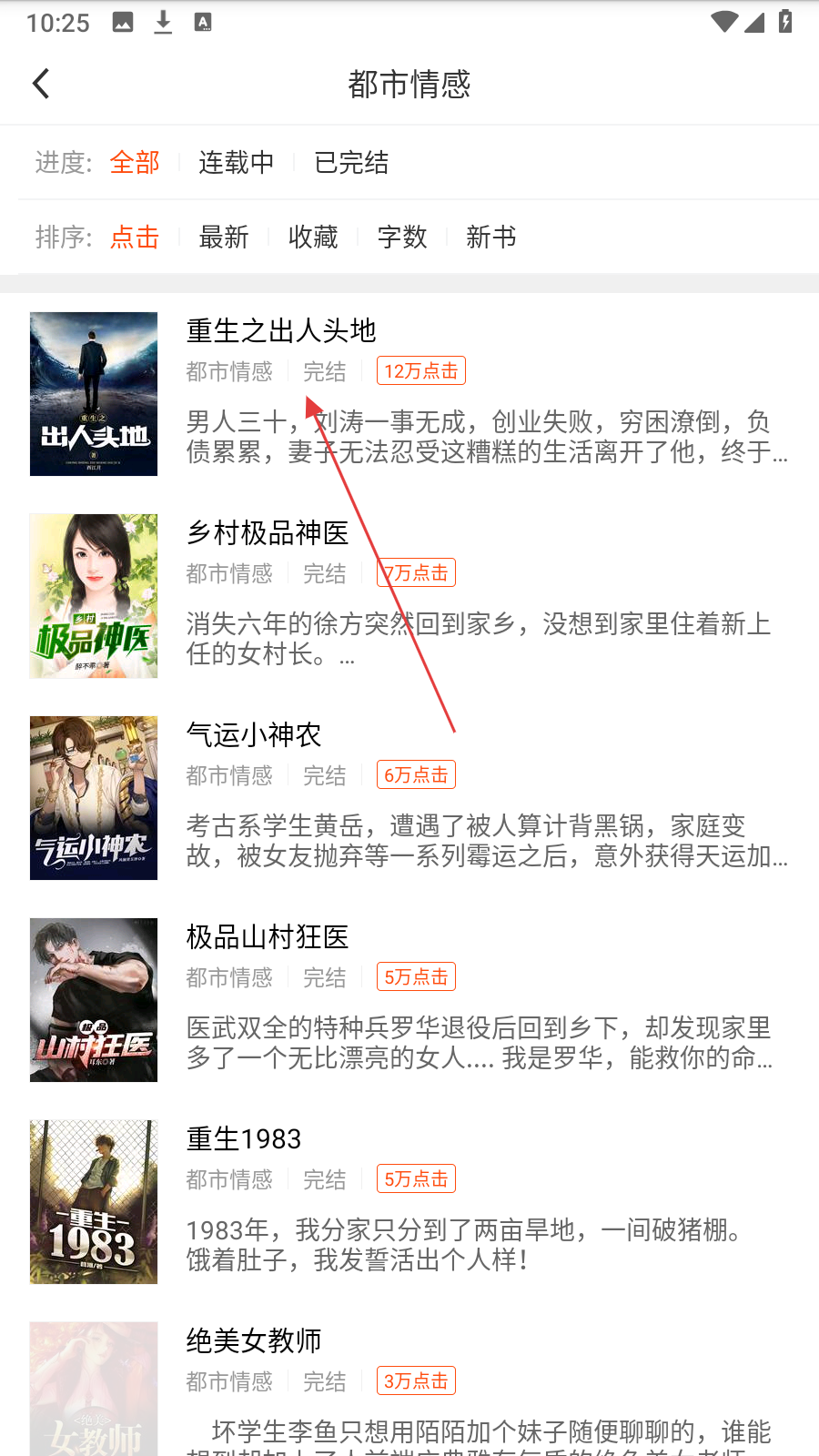Open the book 重生1983
819x1456 pixels.
[244, 1138]
